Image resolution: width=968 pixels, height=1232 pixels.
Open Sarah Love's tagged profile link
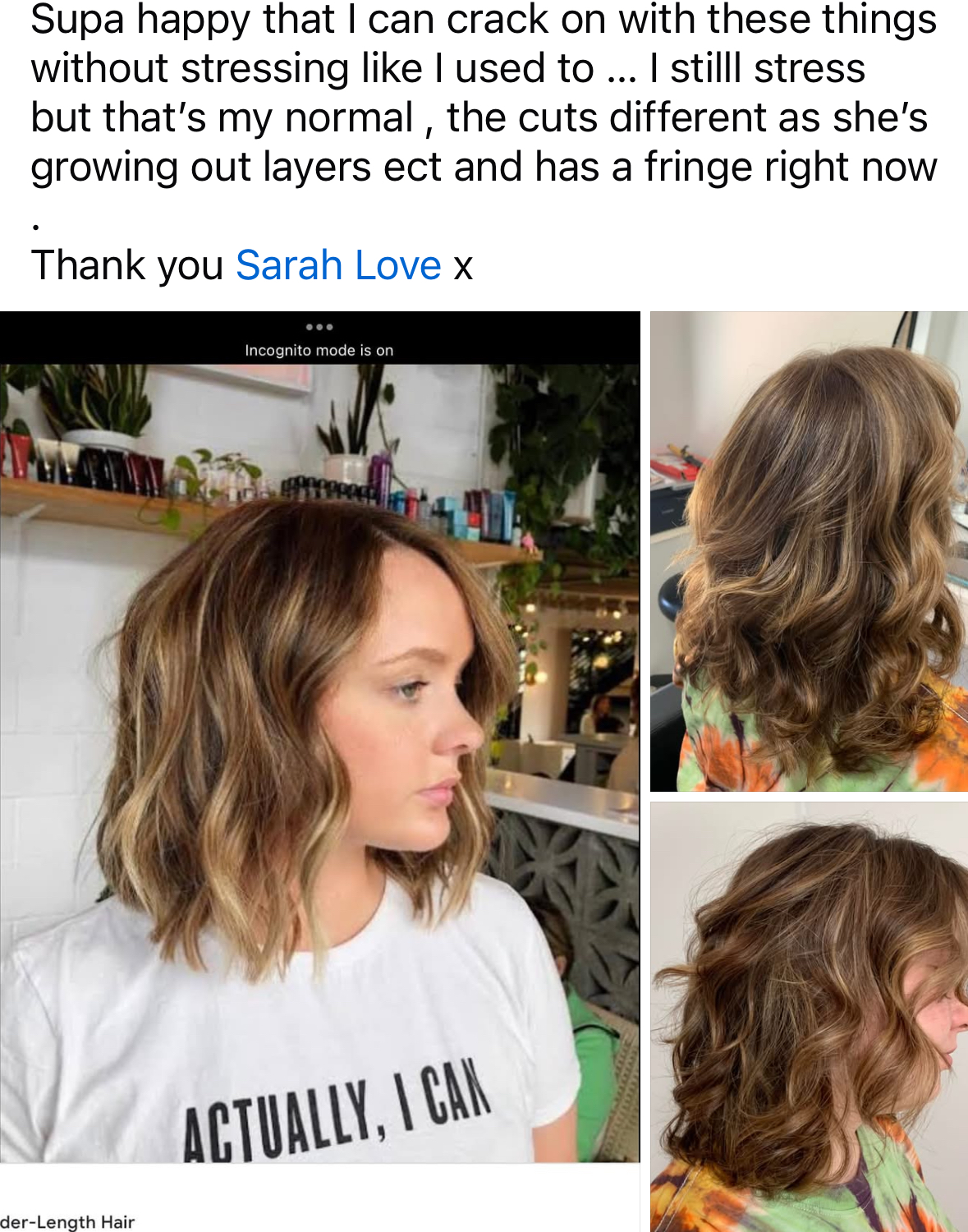pyautogui.click(x=338, y=265)
